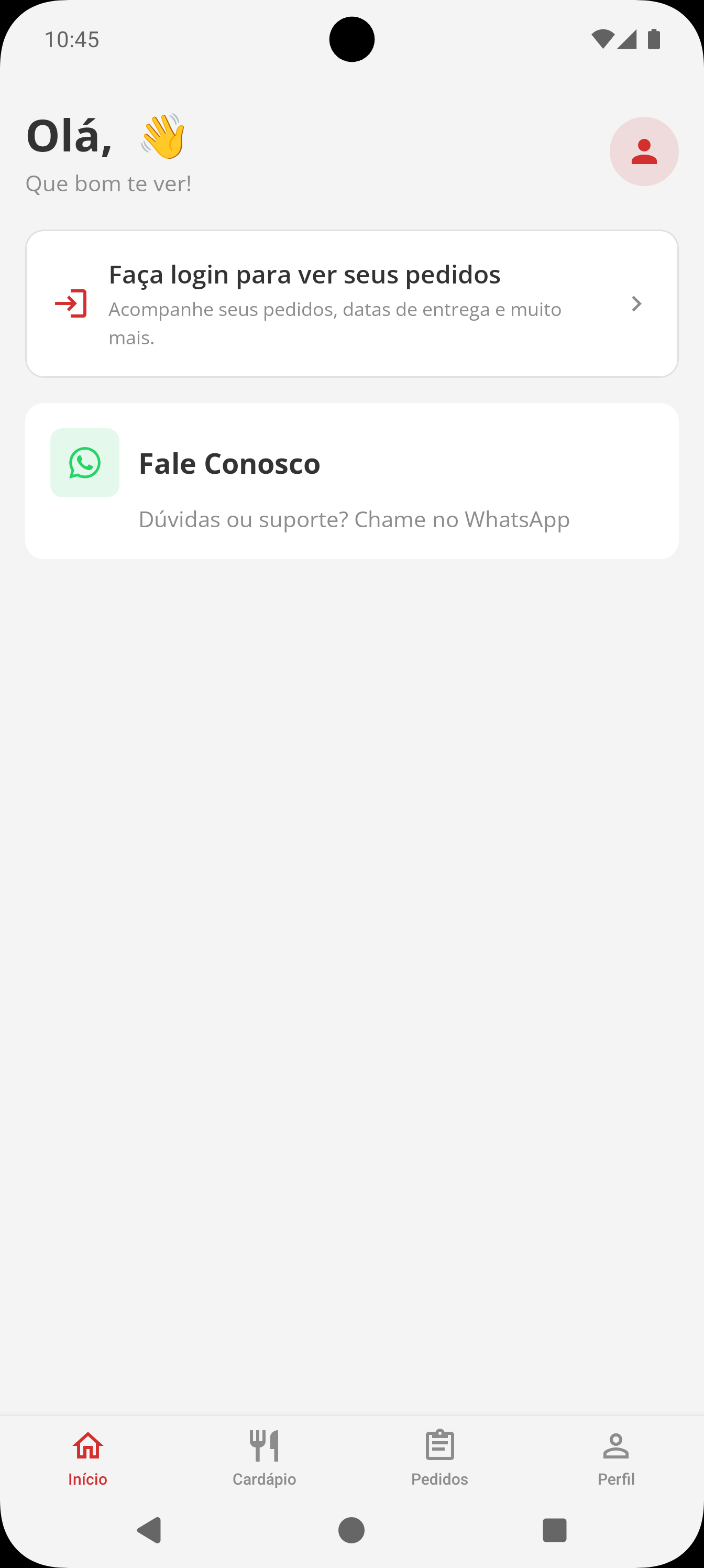This screenshot has width=704, height=1568.
Task: Tap the profile avatar icon in the top corner
Action: tap(644, 151)
